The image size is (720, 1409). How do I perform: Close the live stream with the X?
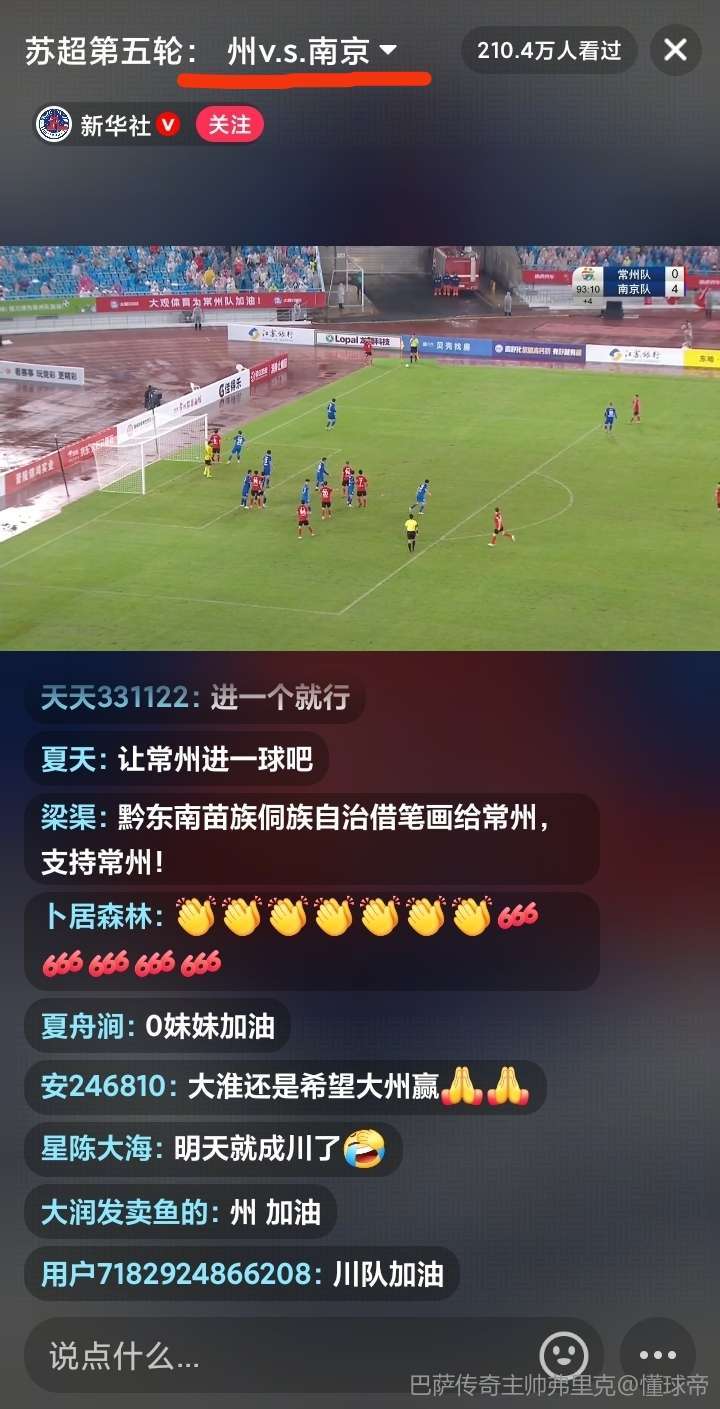(x=676, y=50)
